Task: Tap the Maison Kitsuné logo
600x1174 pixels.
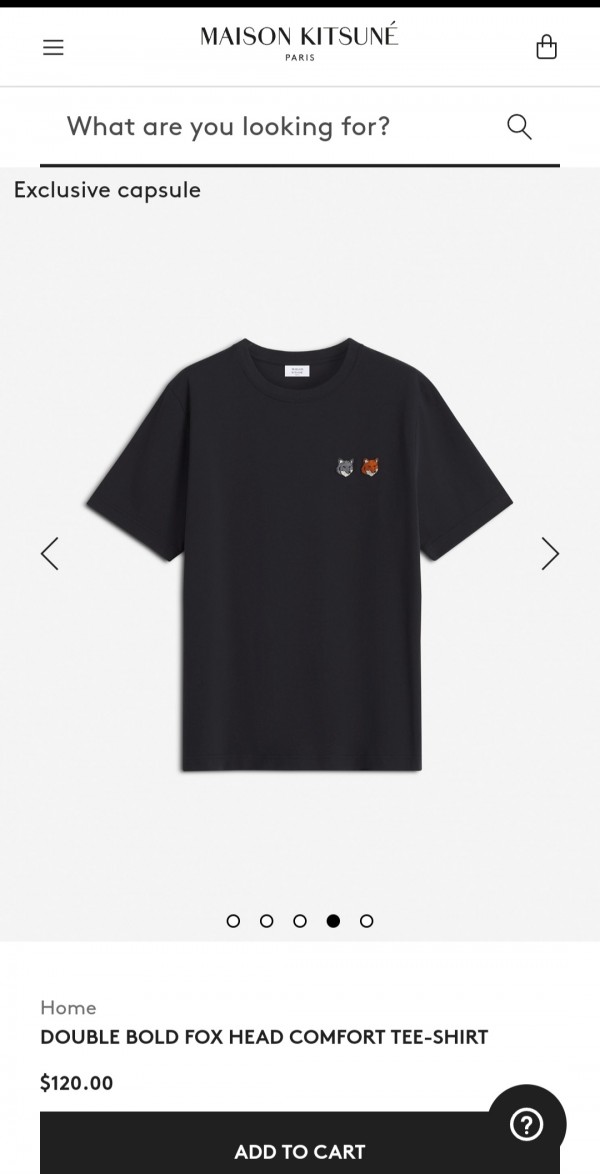Action: [x=299, y=42]
